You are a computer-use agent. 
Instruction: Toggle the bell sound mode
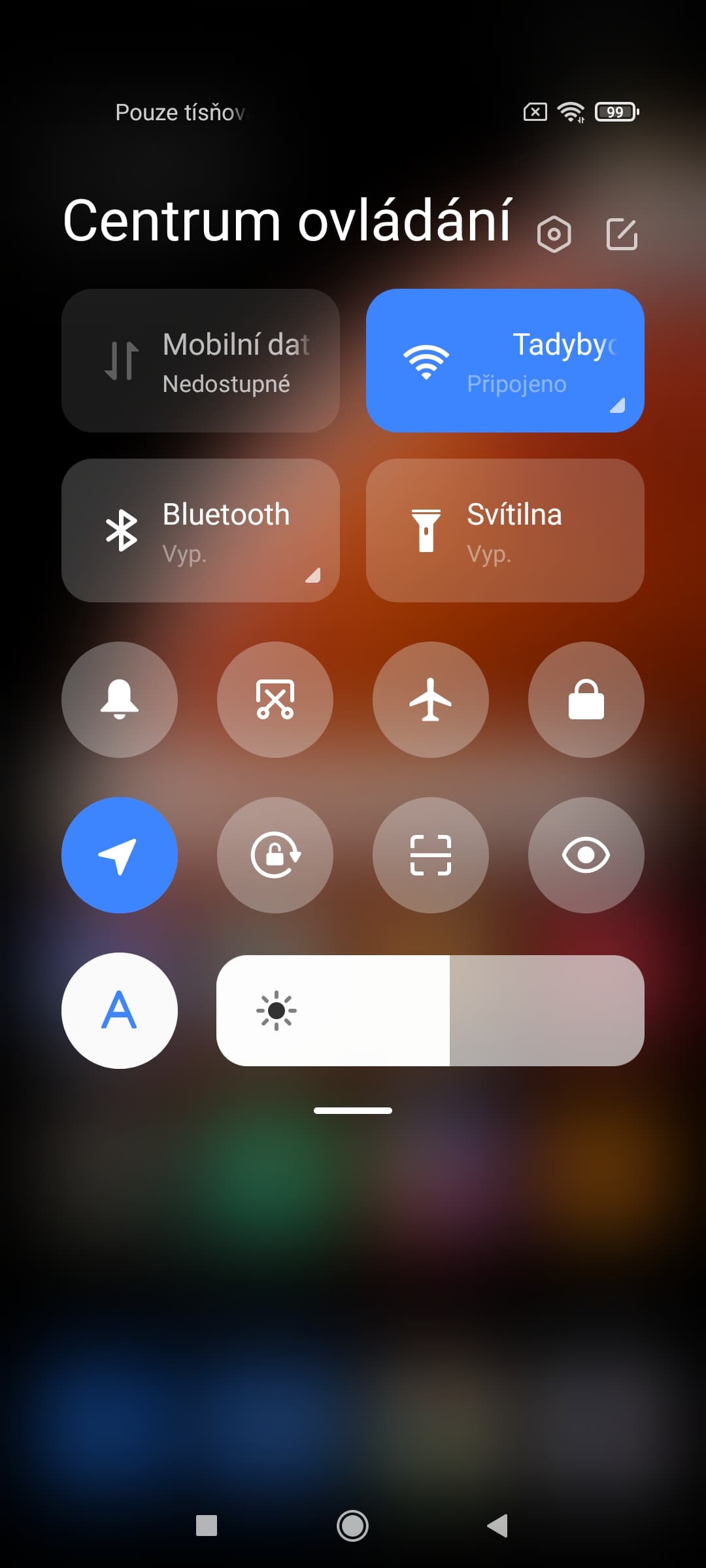[120, 700]
